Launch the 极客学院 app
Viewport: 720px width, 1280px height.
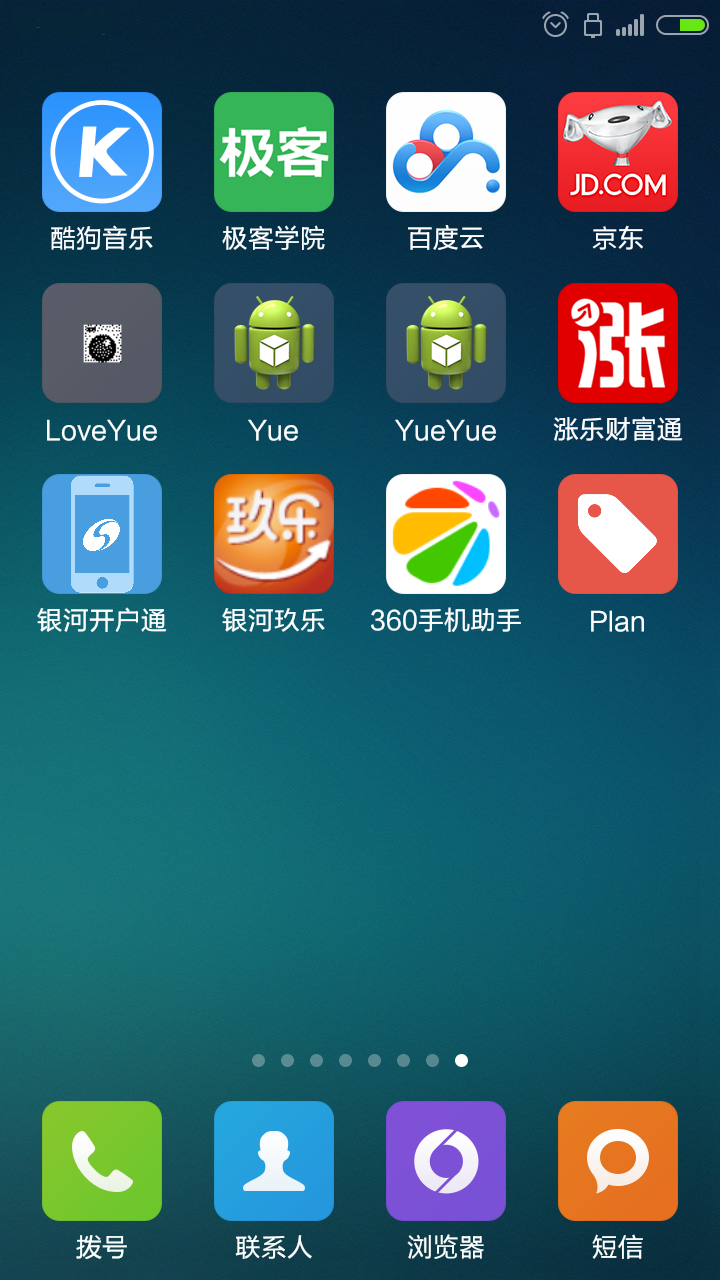coord(274,152)
